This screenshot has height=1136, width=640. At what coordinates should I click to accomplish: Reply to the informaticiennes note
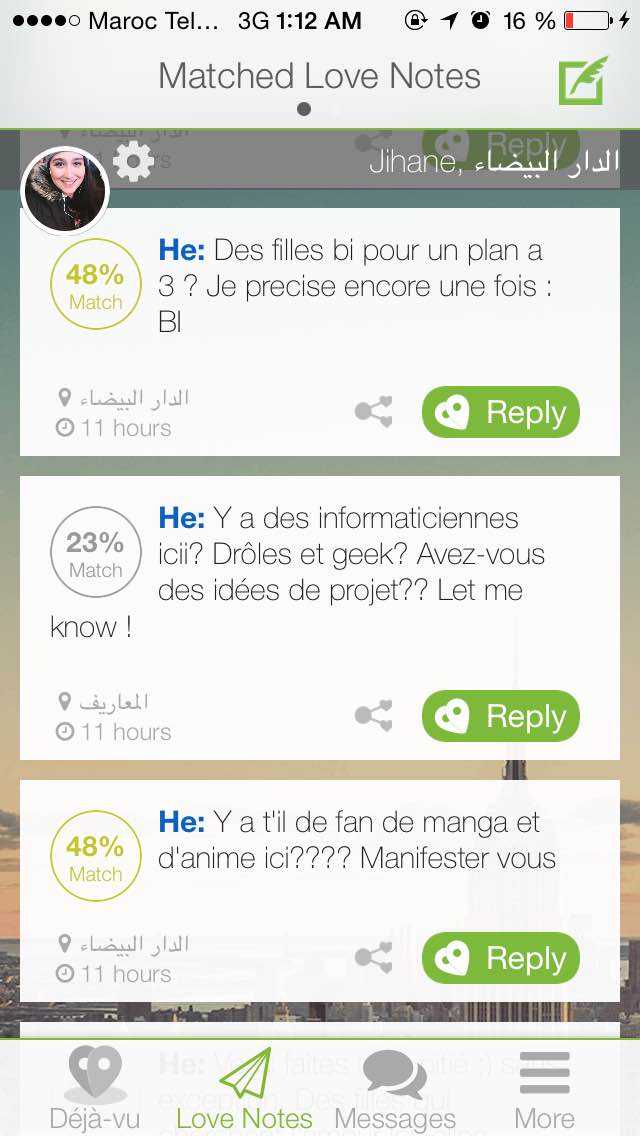[501, 716]
